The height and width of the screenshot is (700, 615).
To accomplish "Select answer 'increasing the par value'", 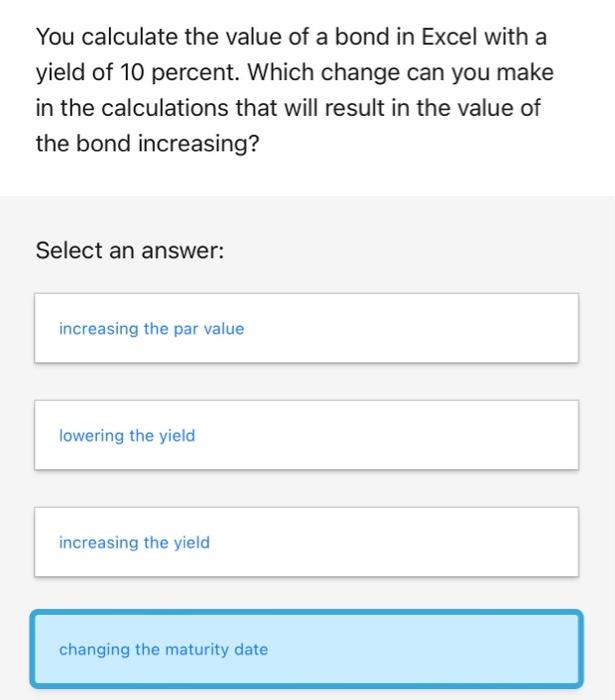I will 306,328.
